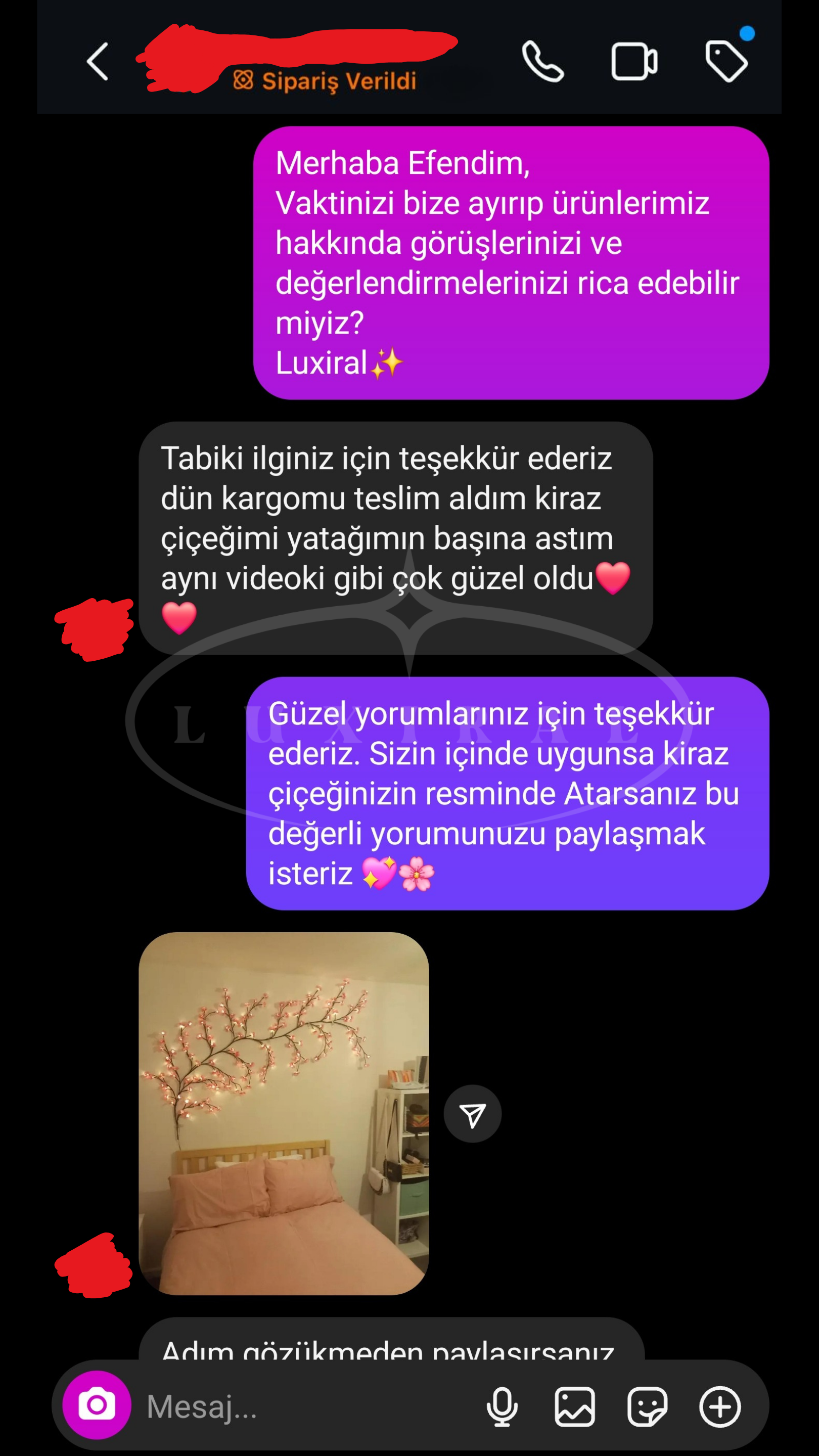819x1456 pixels.
Task: Open the sticker picker
Action: 647,1405
